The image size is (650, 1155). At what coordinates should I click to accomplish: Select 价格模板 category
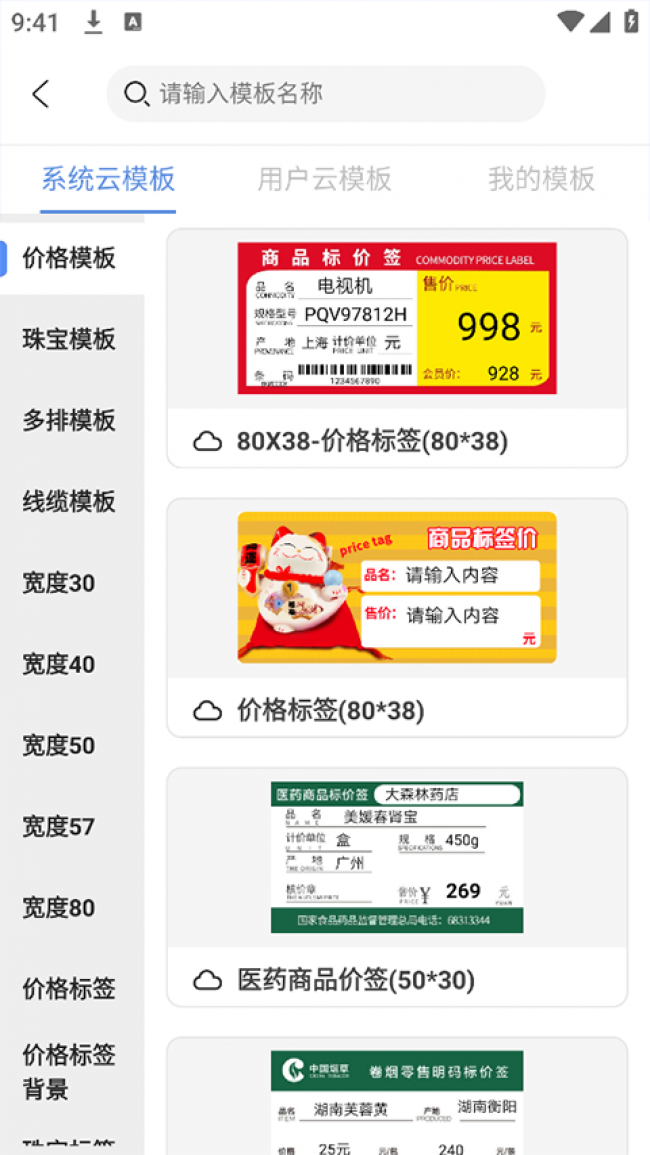[x=69, y=258]
